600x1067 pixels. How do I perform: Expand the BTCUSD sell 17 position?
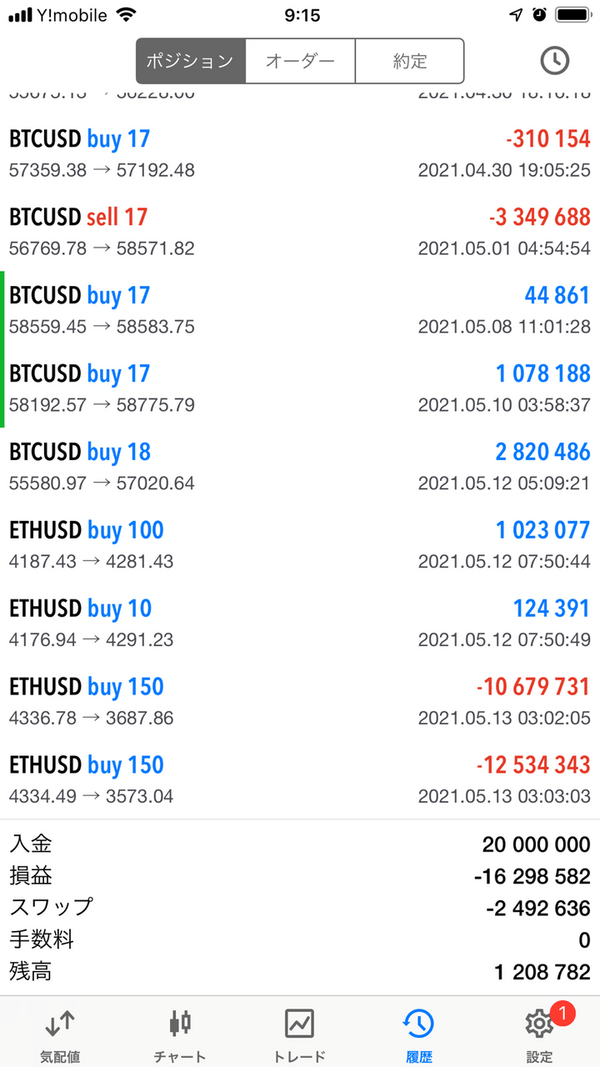[300, 231]
